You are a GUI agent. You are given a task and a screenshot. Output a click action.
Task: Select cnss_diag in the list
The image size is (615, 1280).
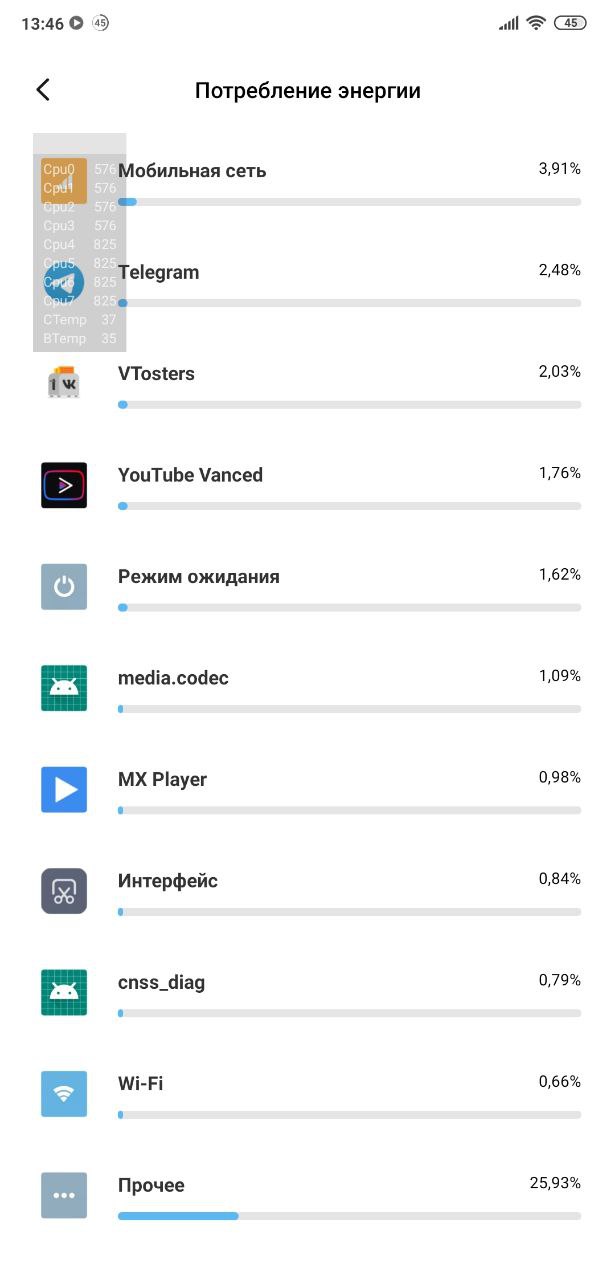[x=307, y=994]
